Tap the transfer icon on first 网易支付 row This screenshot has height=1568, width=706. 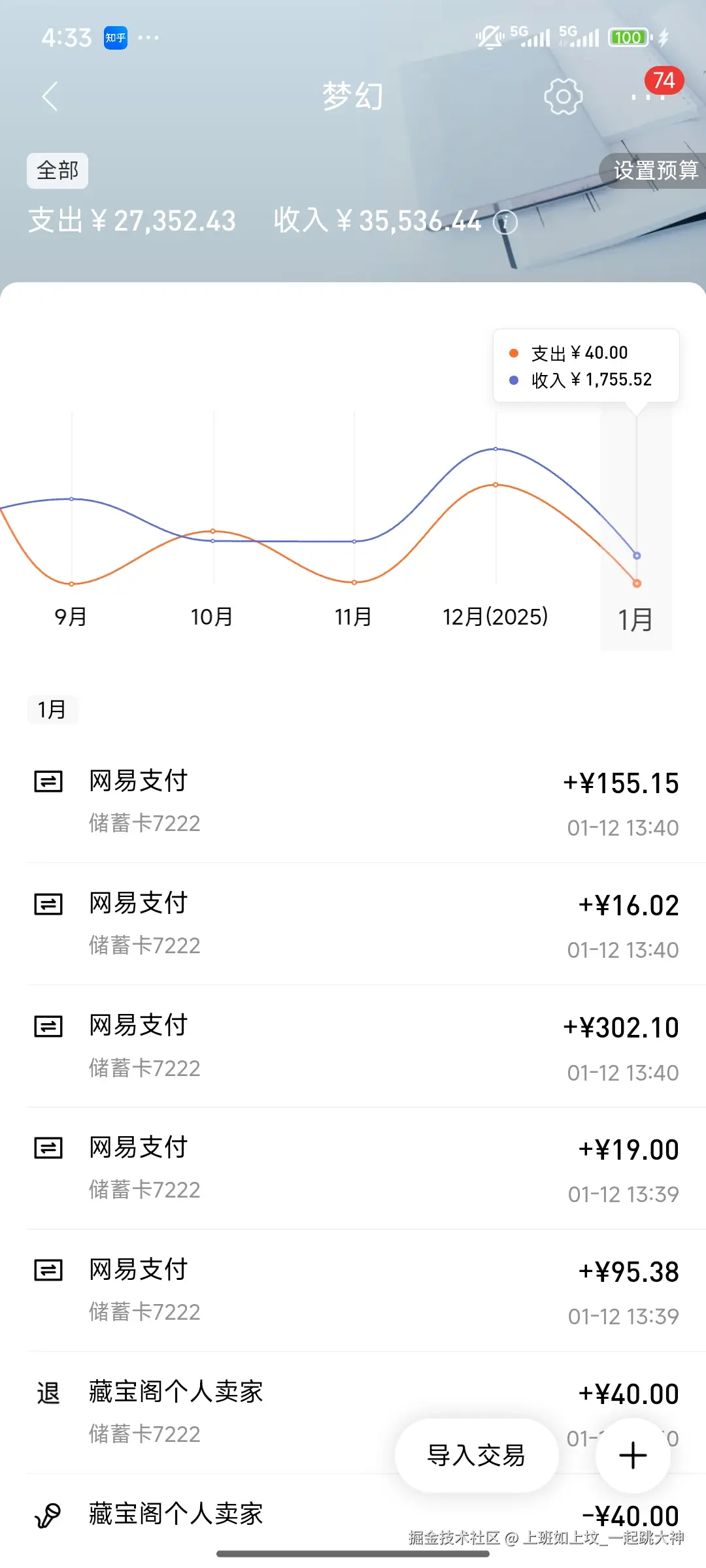[x=48, y=781]
